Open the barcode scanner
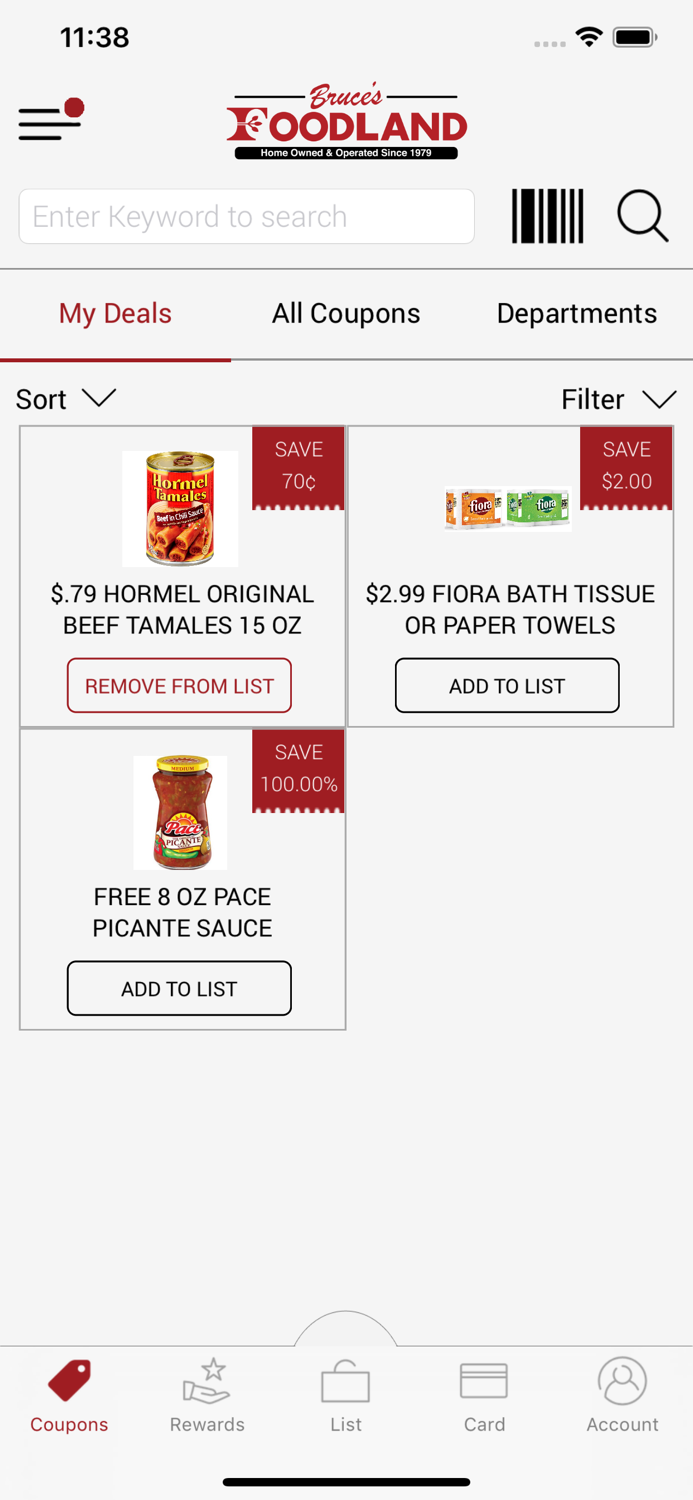Screen dimensions: 693x1500 coord(547,216)
